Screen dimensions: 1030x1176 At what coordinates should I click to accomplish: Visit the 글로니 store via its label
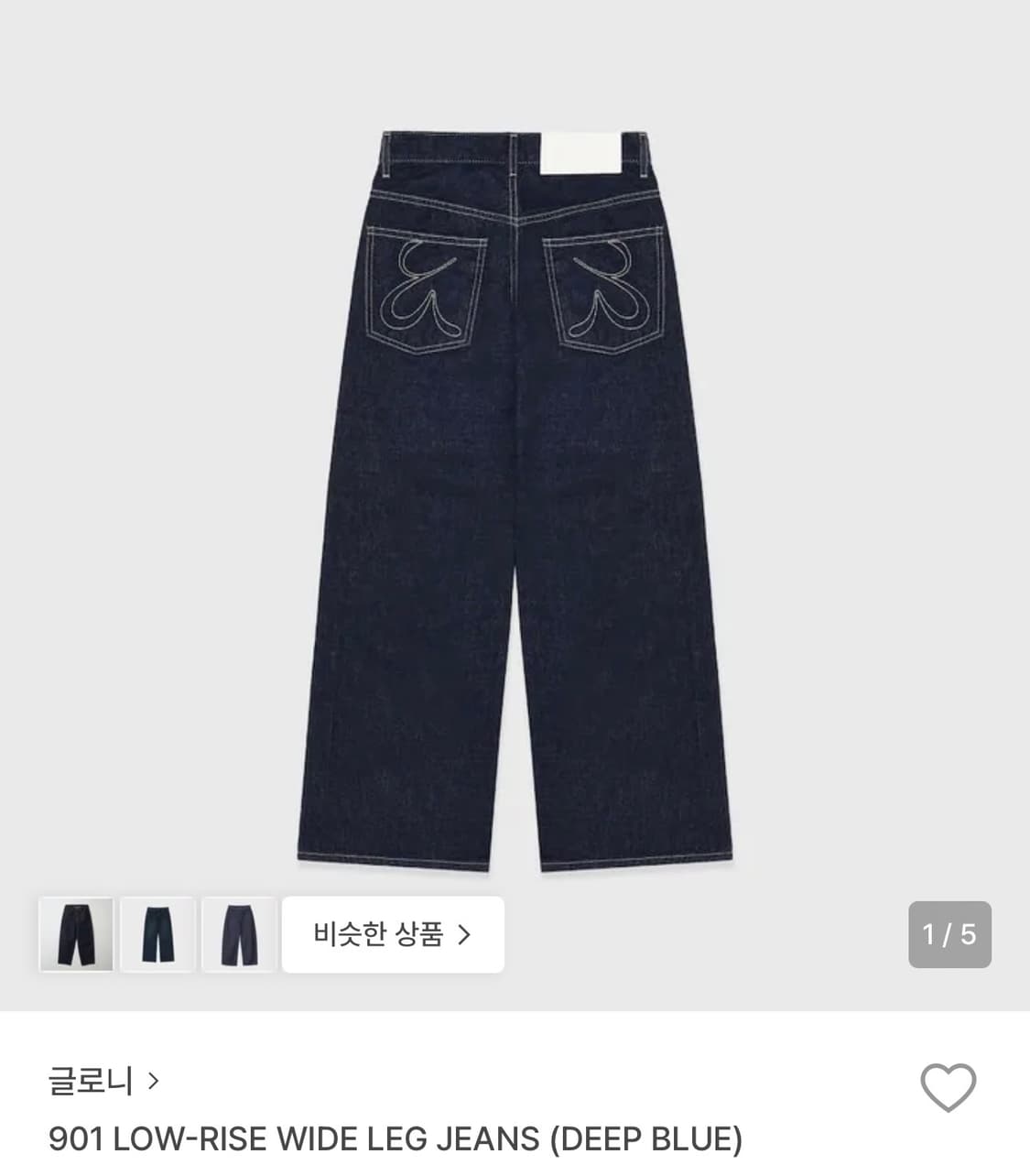[x=92, y=1081]
